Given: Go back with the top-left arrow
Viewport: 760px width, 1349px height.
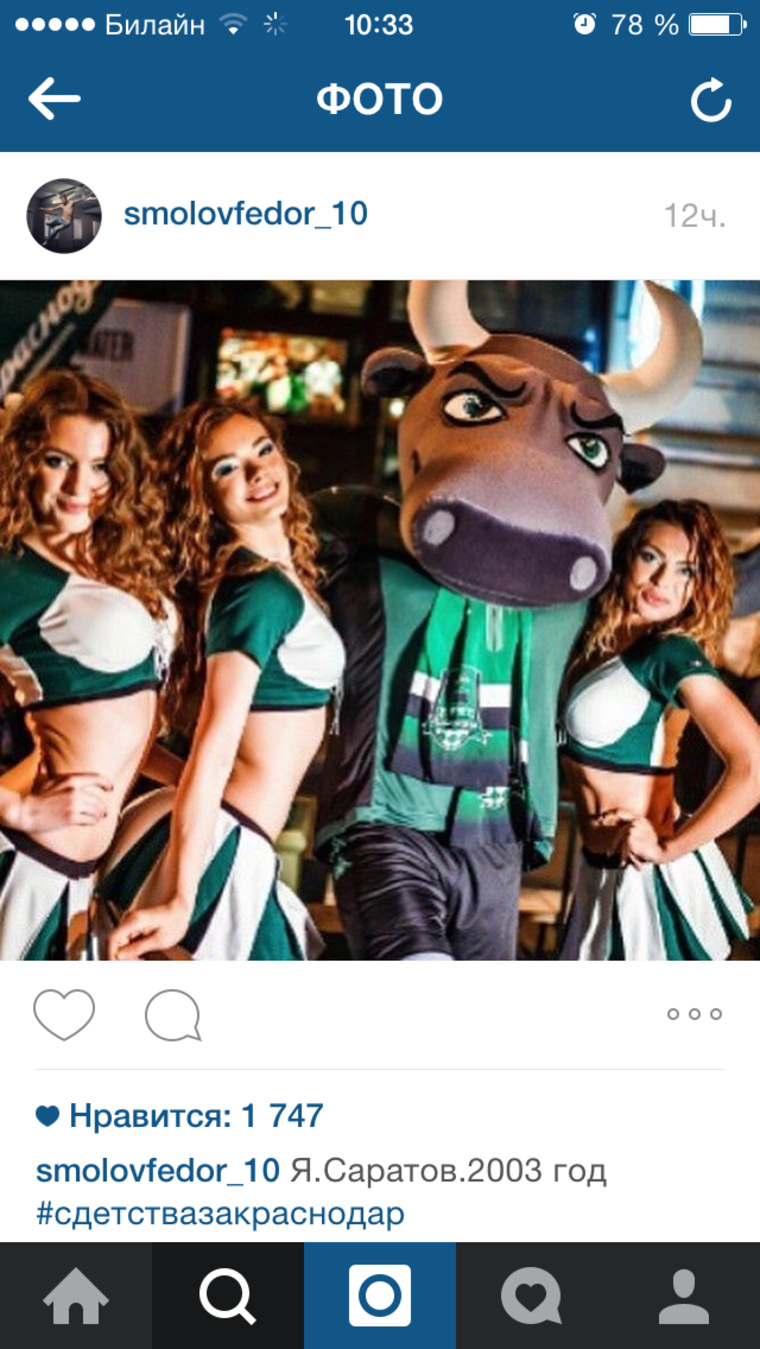Looking at the screenshot, I should tap(54, 100).
